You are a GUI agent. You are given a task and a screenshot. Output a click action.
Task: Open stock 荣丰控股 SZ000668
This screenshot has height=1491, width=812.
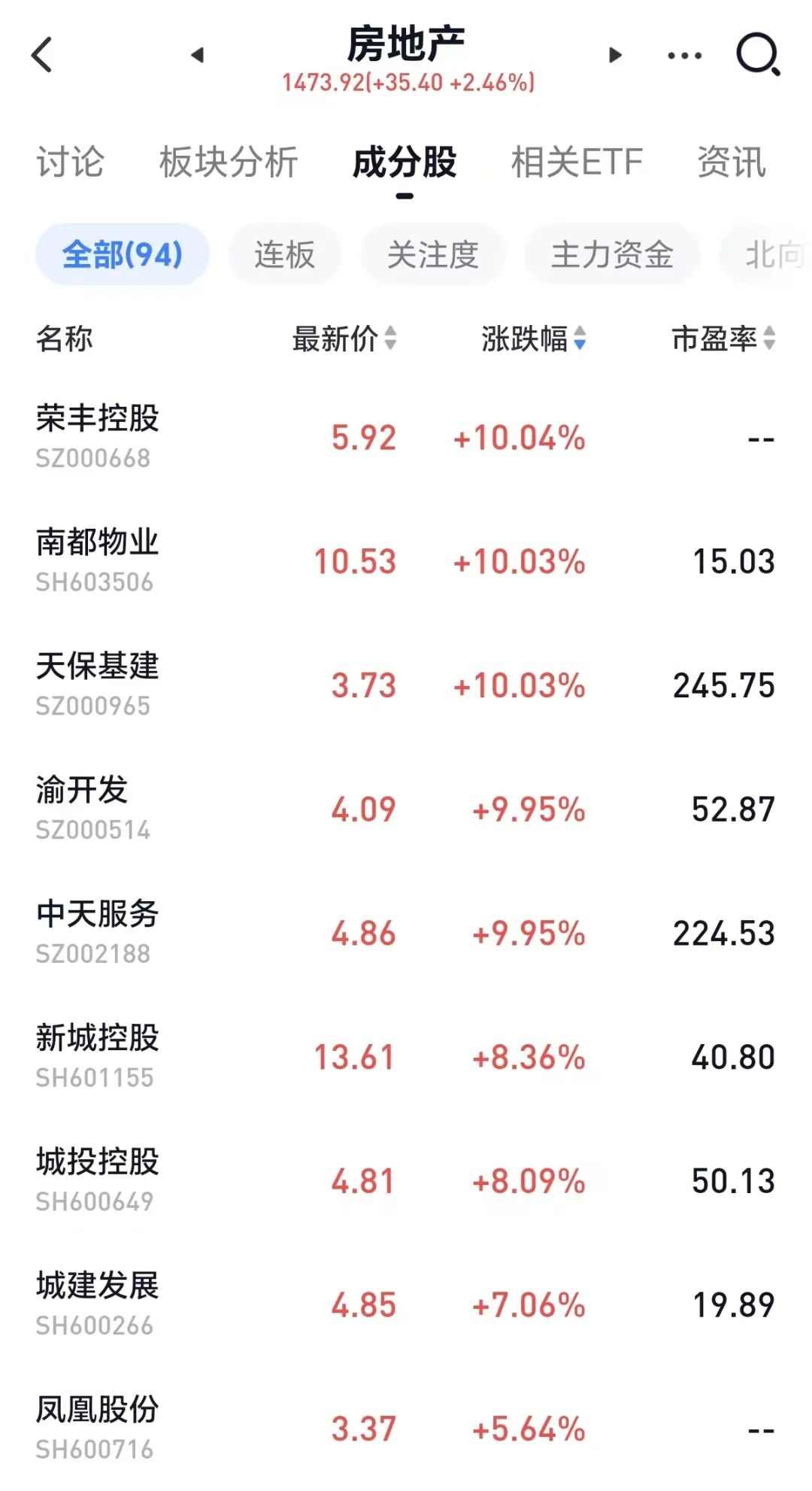coord(406,437)
